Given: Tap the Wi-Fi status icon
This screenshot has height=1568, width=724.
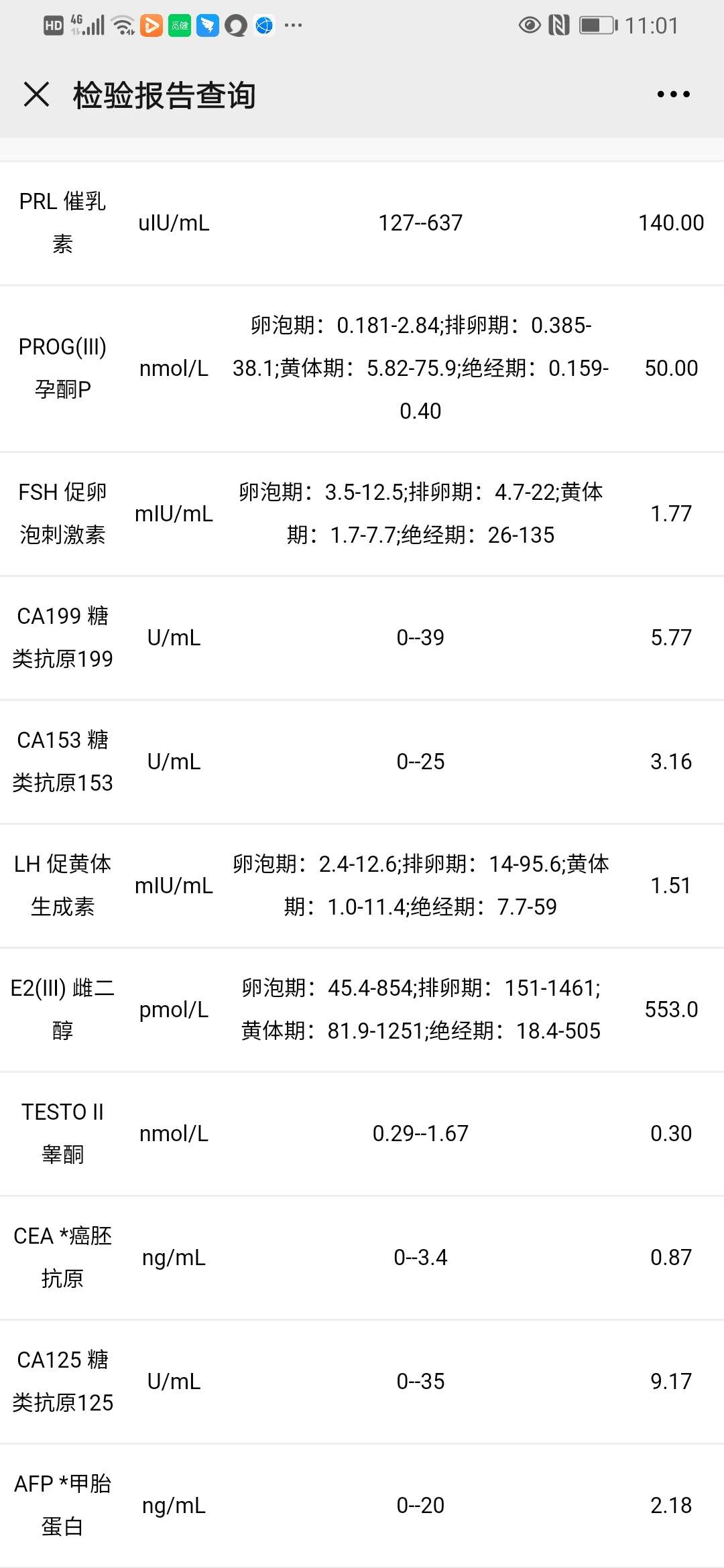Looking at the screenshot, I should [121, 24].
